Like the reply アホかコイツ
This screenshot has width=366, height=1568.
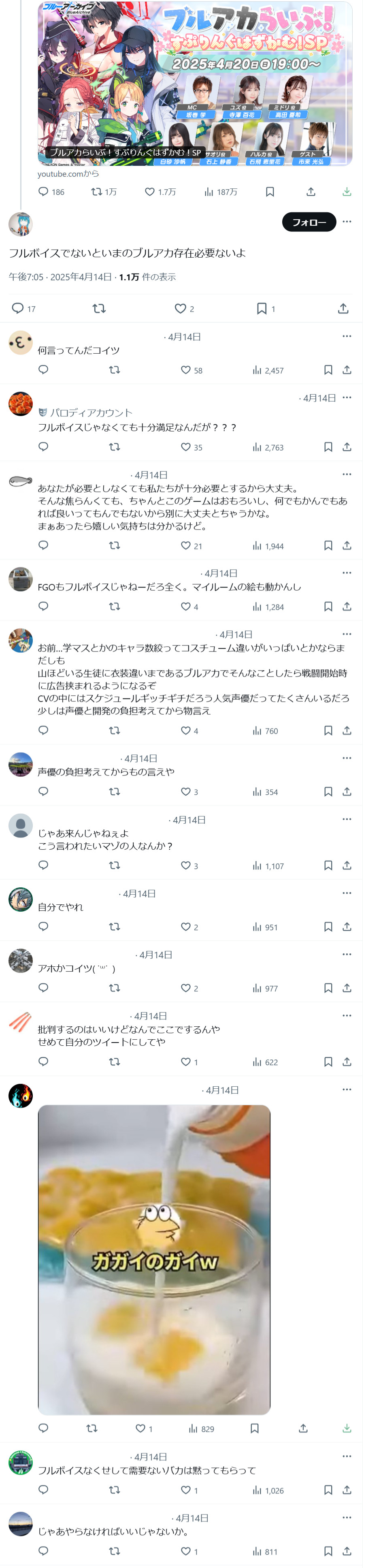pyautogui.click(x=186, y=988)
